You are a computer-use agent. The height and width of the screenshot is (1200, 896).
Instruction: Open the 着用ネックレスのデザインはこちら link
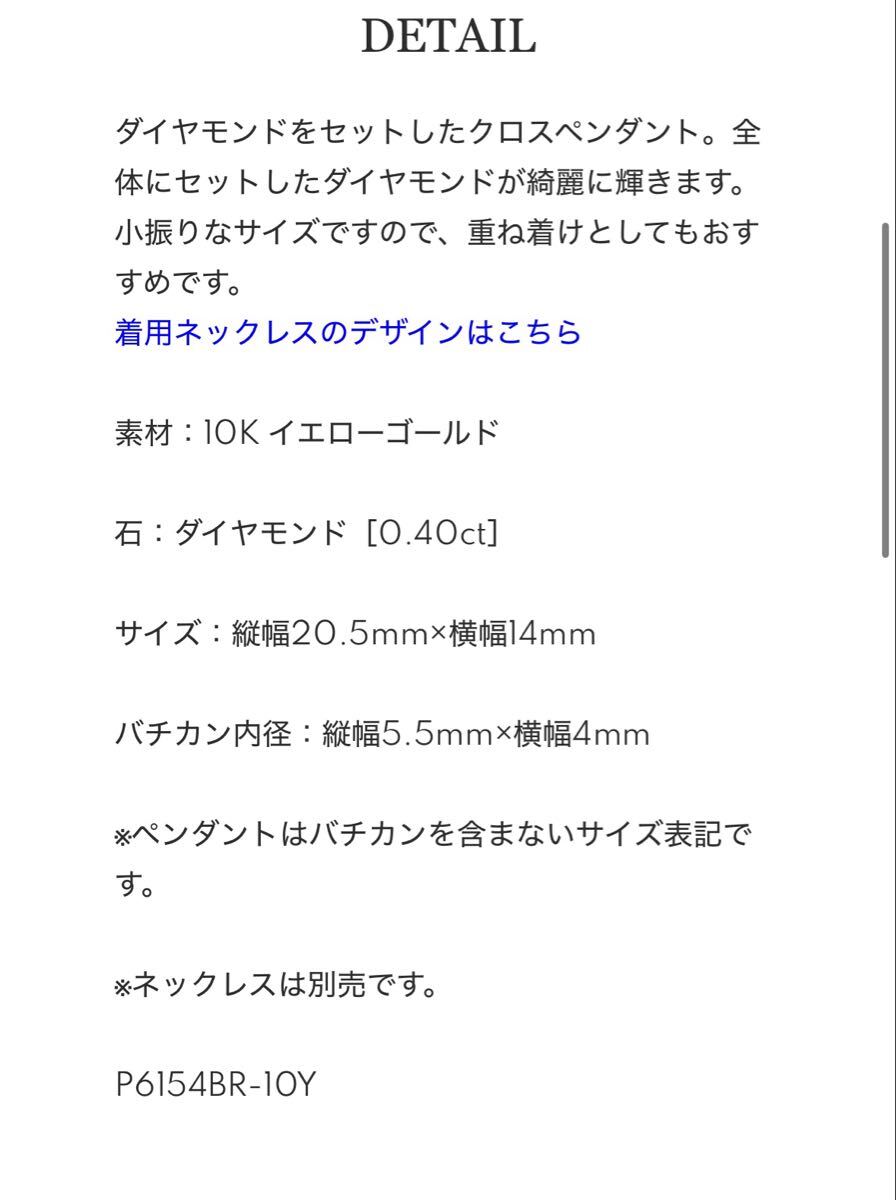pyautogui.click(x=348, y=332)
